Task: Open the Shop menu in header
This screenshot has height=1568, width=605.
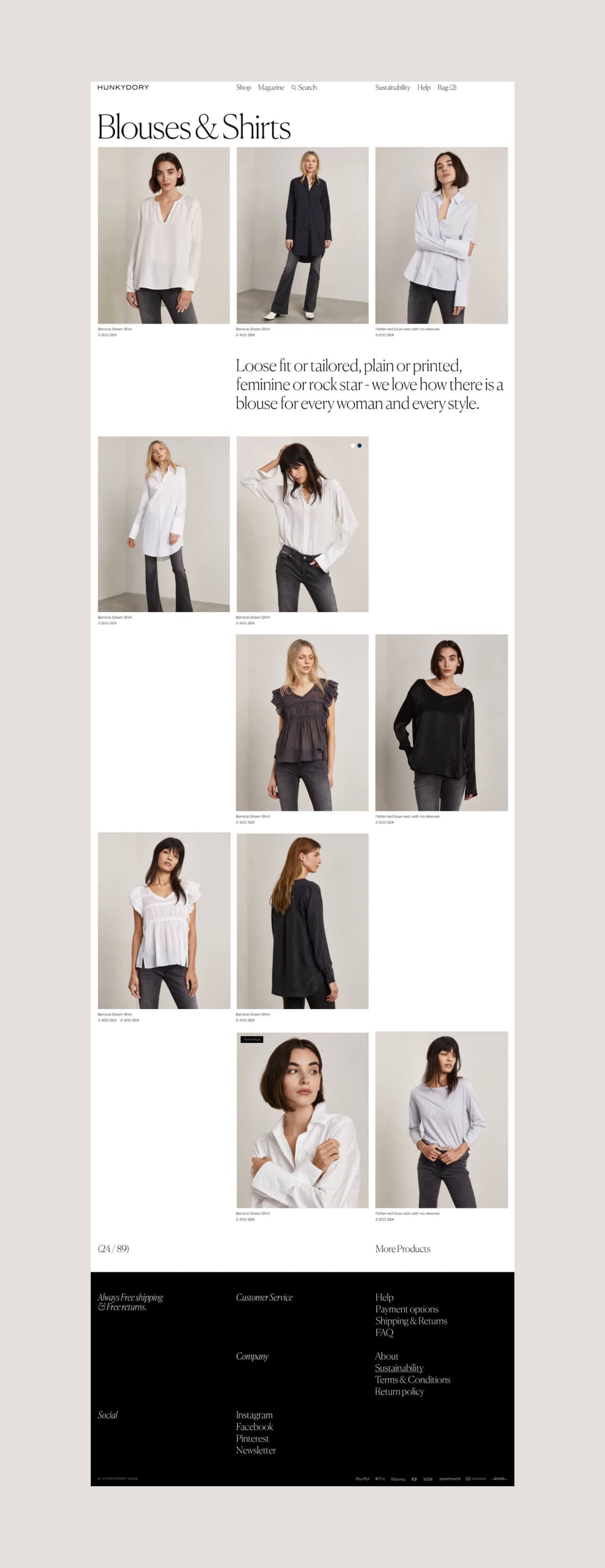Action: [243, 88]
